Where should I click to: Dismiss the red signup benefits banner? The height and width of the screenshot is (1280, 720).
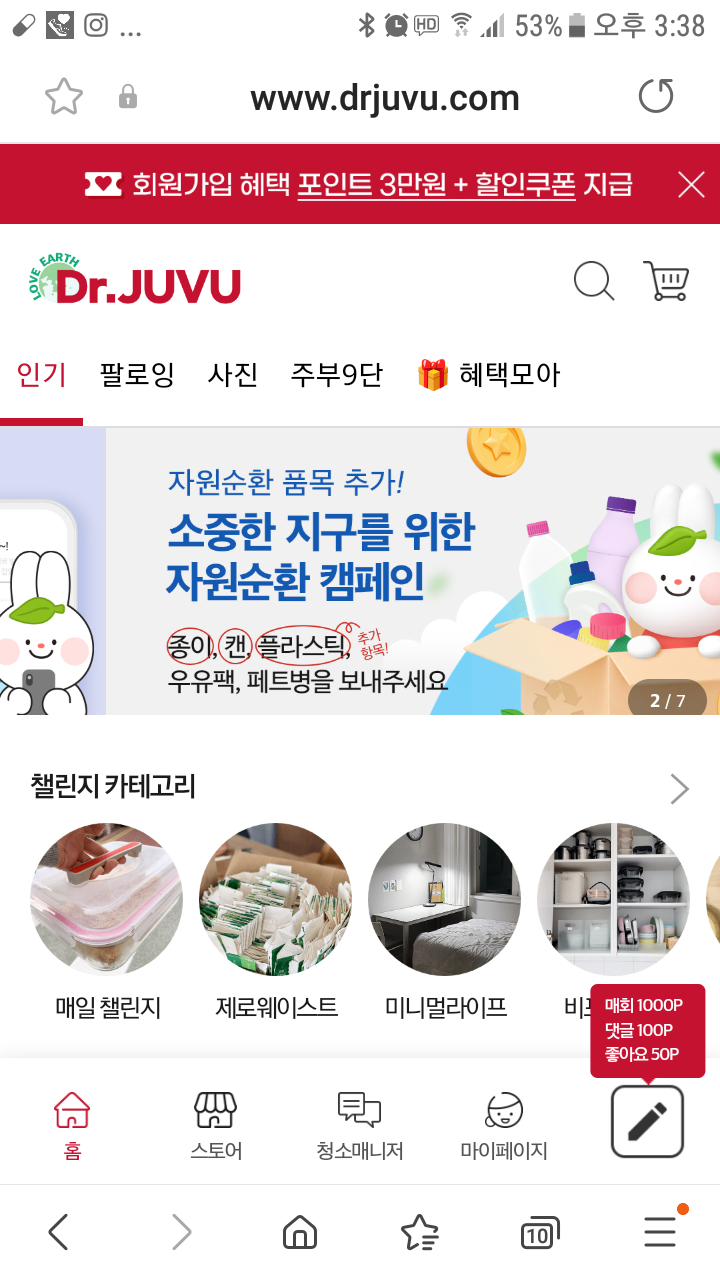click(691, 185)
